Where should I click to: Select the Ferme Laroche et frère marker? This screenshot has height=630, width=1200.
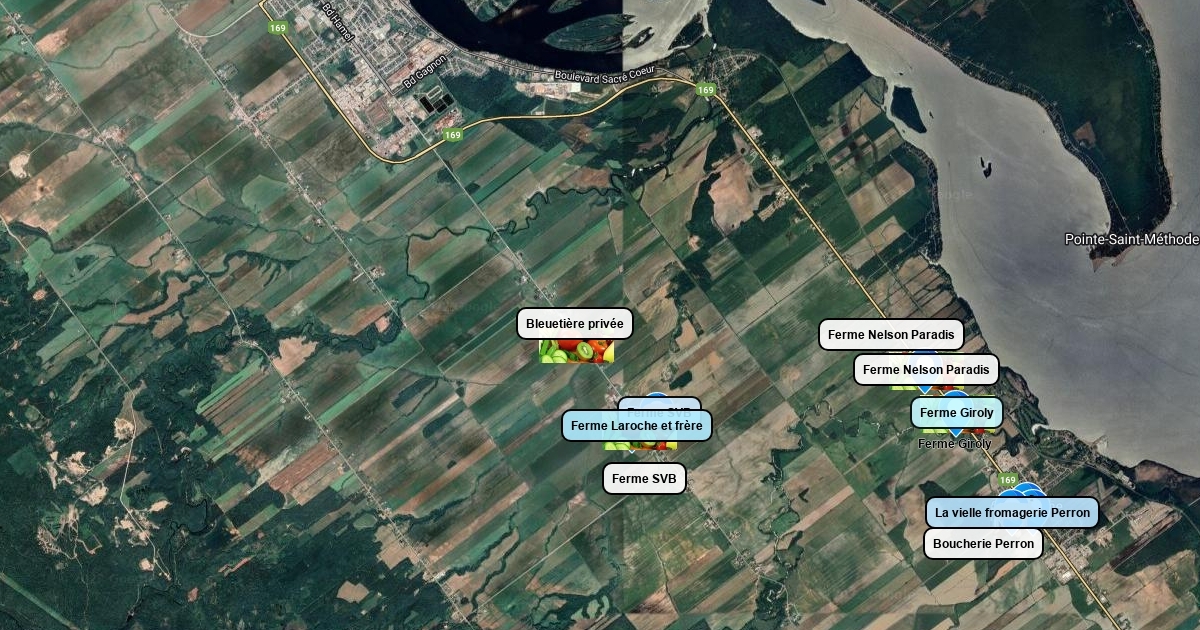click(637, 425)
